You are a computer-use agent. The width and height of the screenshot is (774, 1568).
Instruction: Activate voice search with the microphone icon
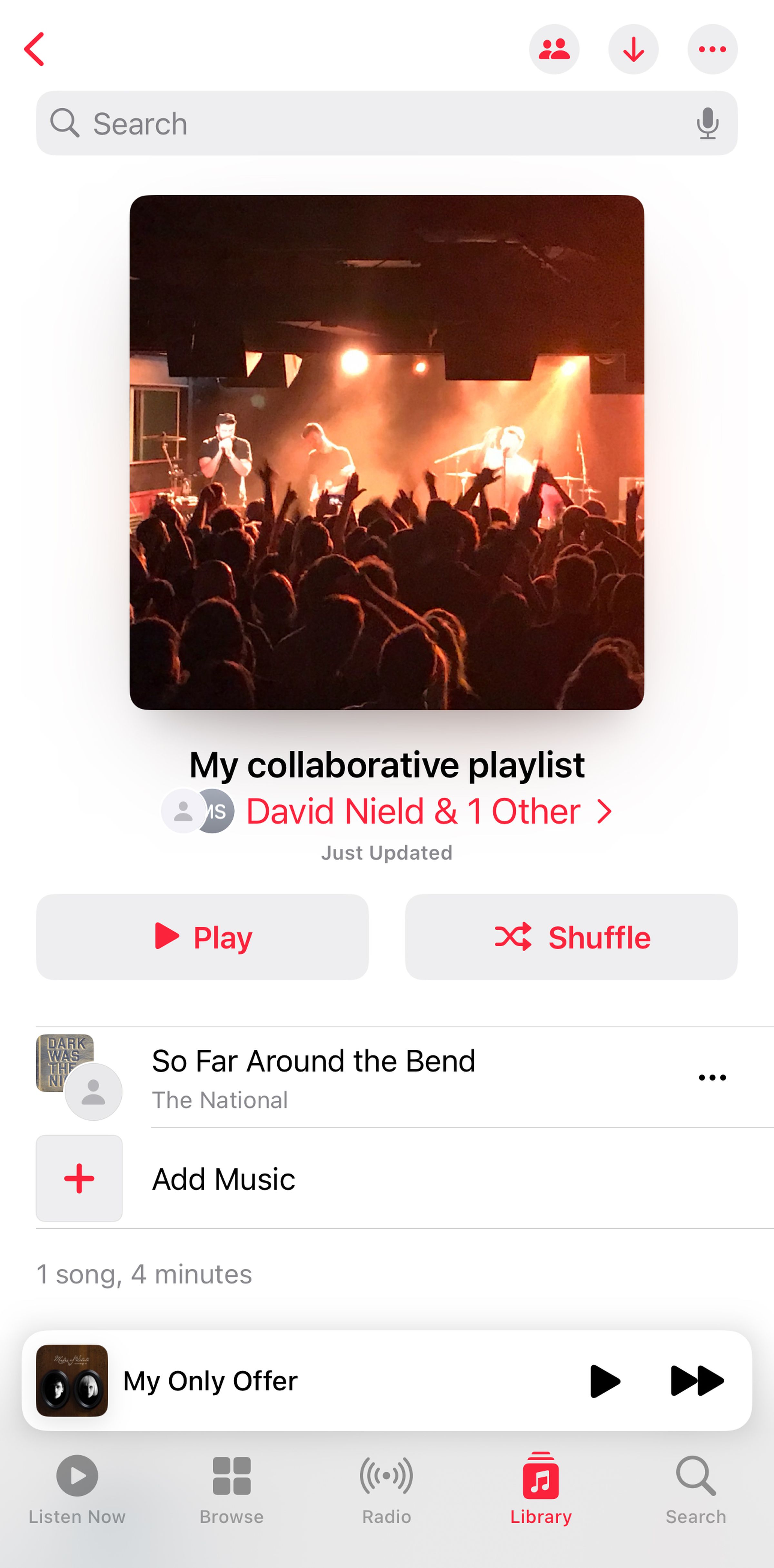708,123
